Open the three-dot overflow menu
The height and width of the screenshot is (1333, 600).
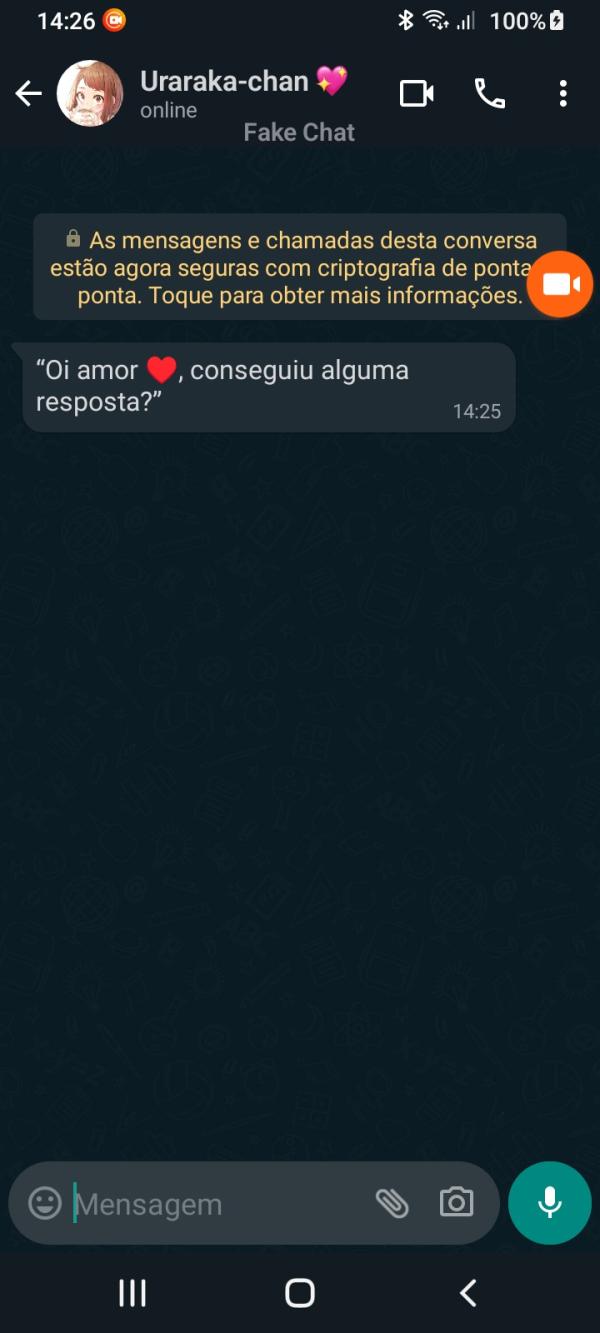(563, 94)
